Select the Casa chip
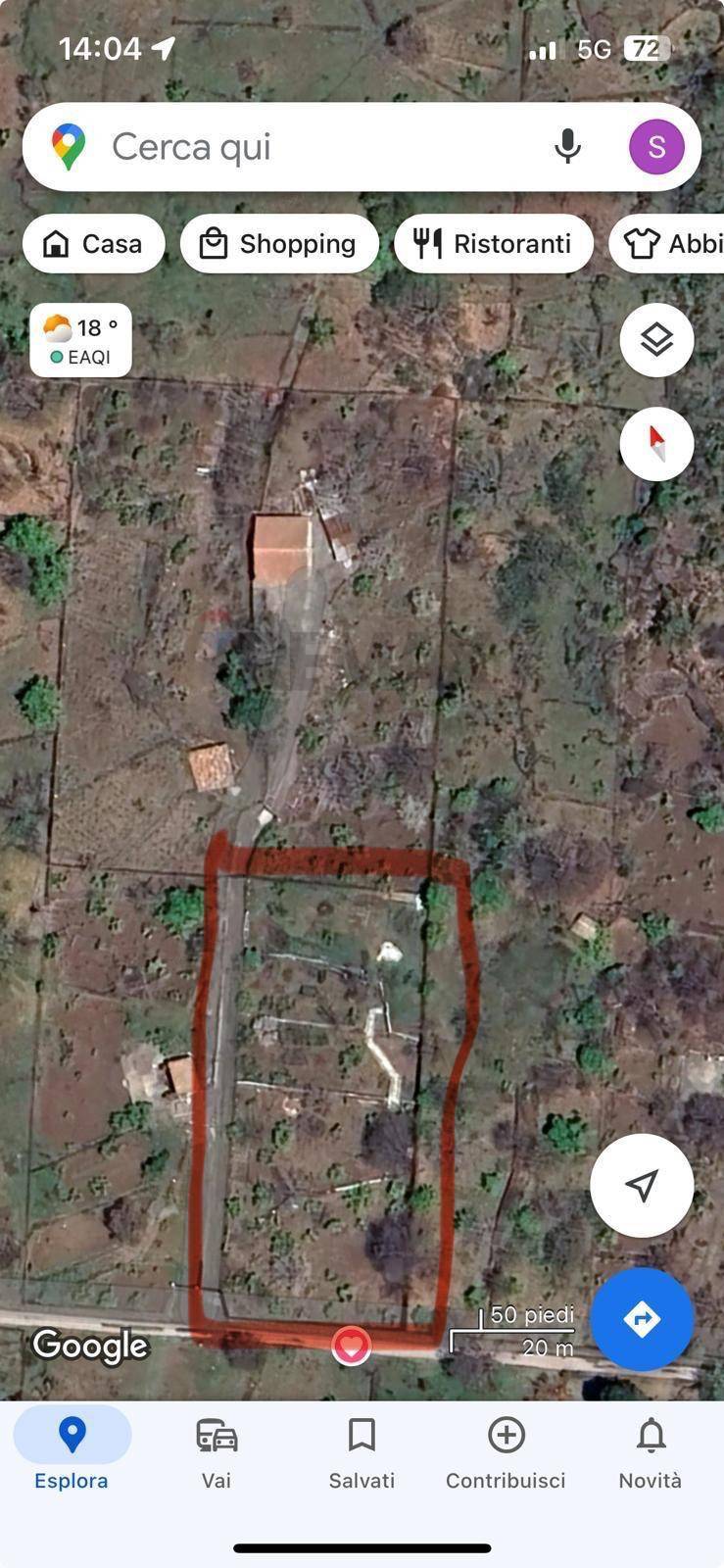 point(94,244)
